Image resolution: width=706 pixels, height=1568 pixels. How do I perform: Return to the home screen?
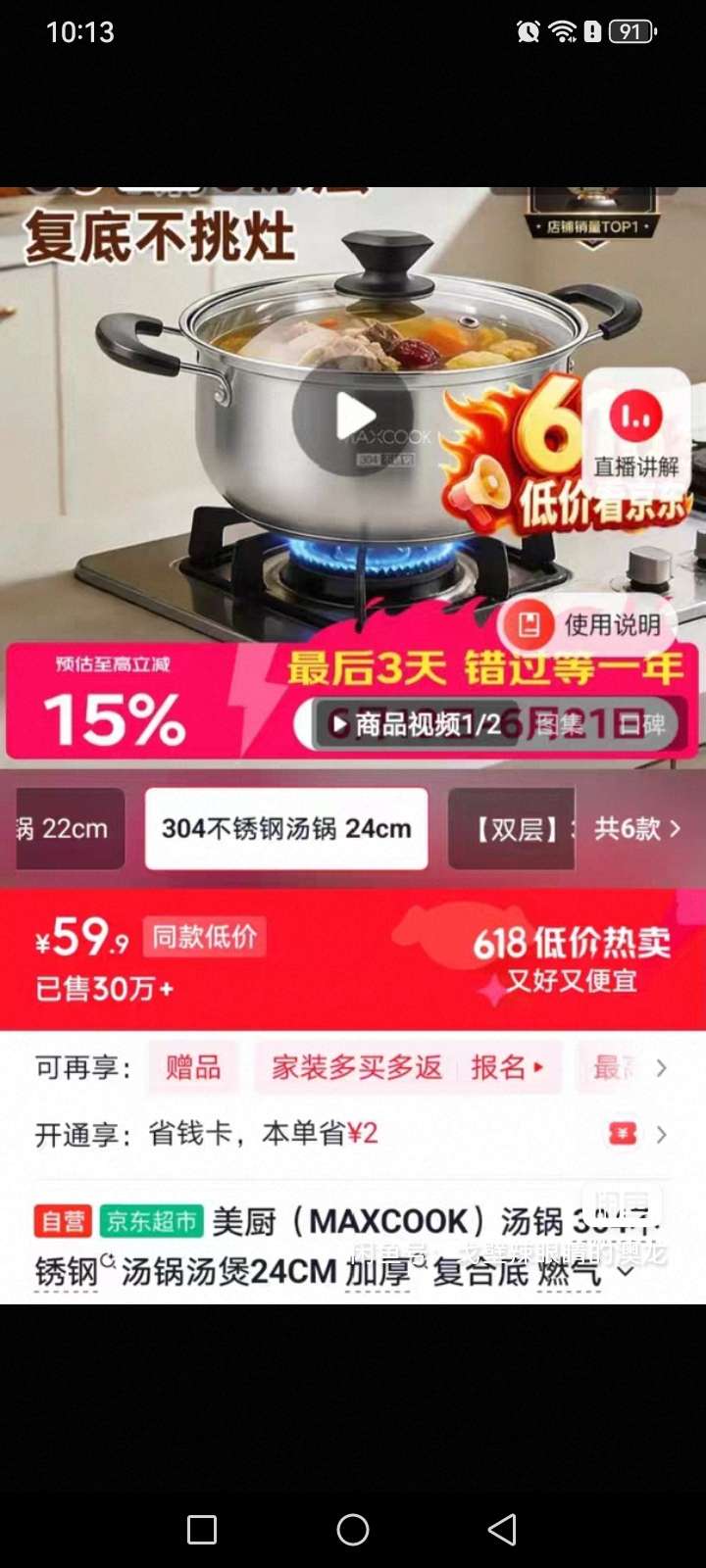tap(353, 1530)
